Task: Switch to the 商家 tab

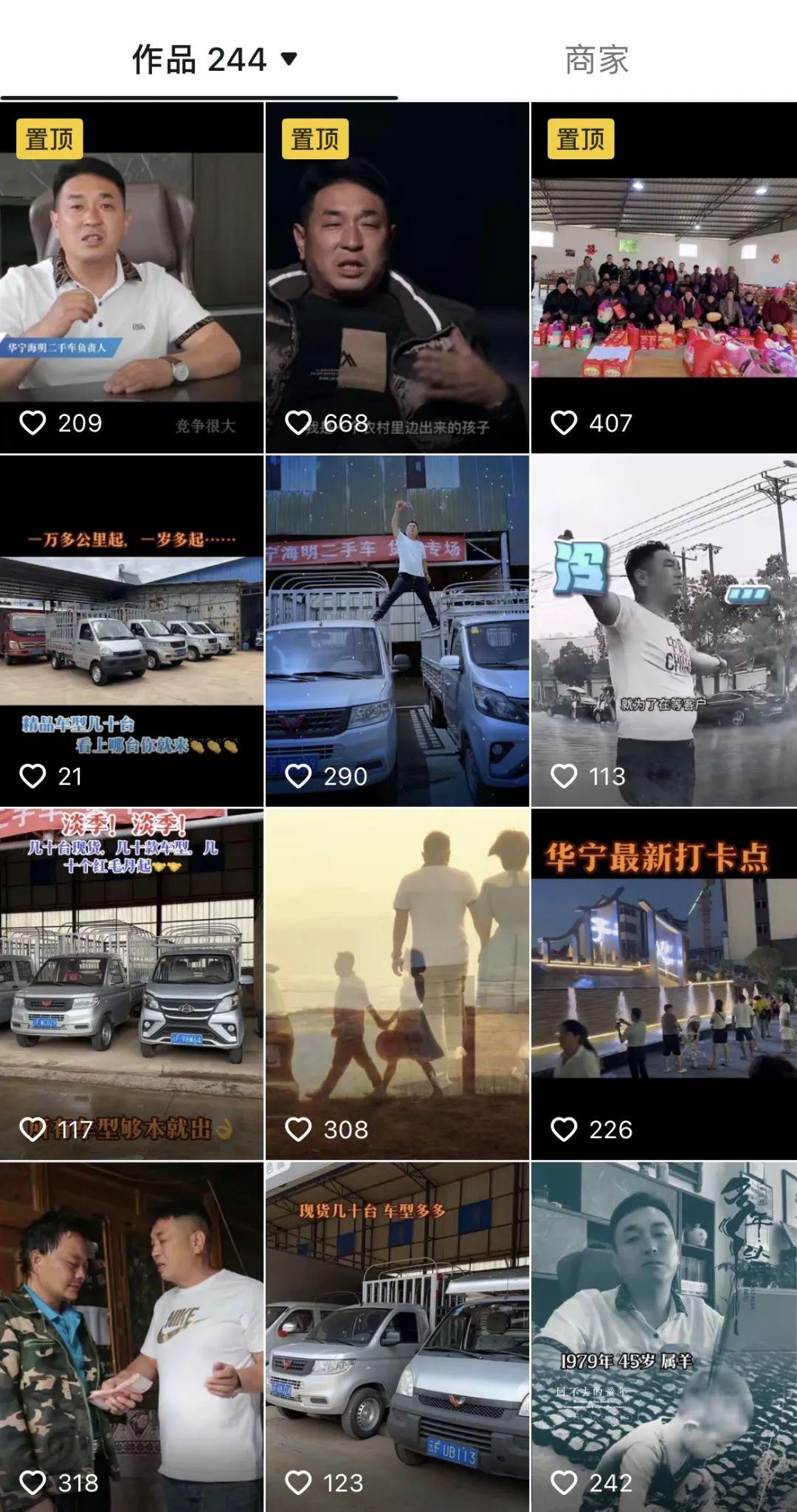Action: (596, 60)
